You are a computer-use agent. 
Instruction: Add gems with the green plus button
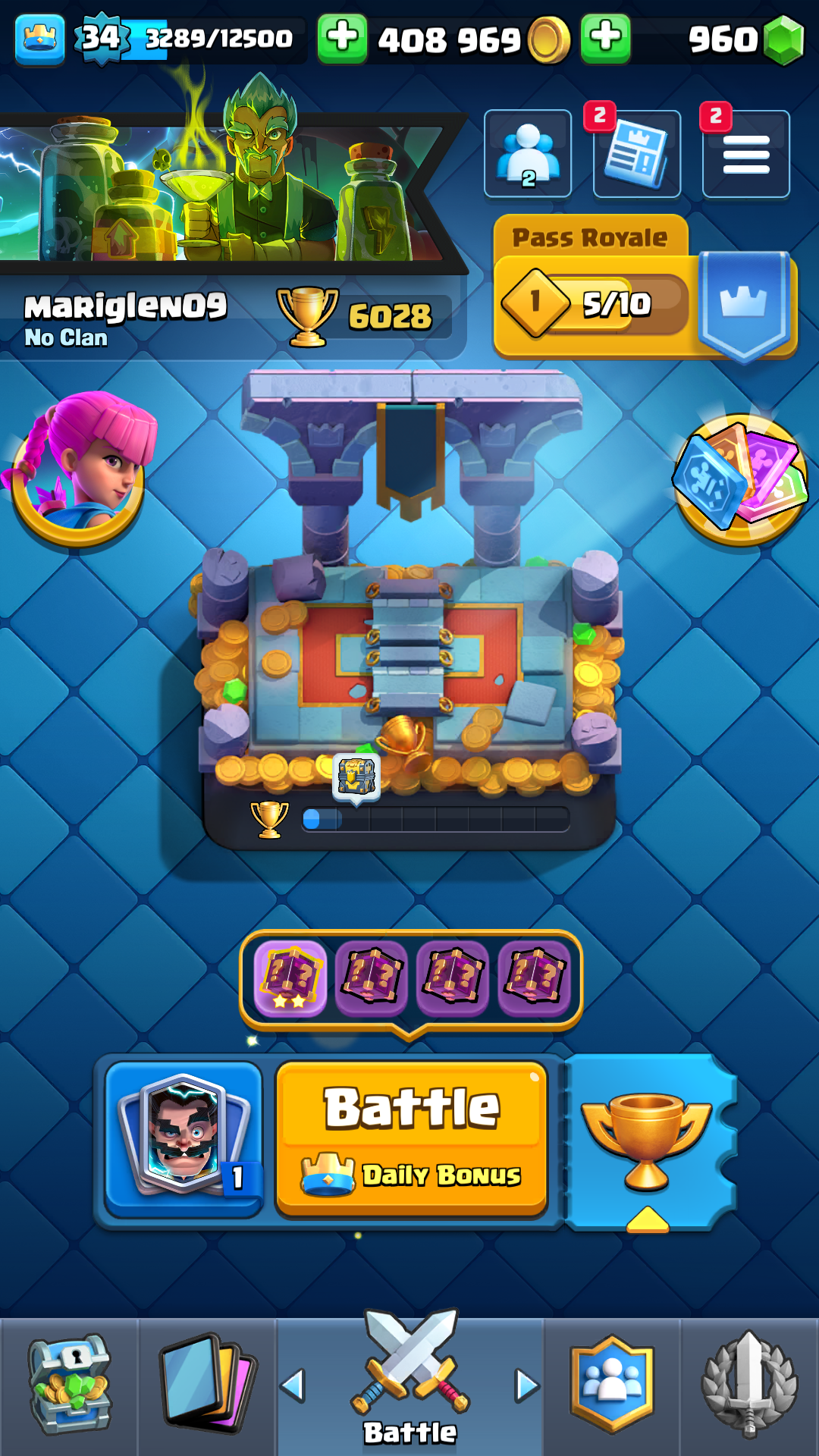click(605, 38)
